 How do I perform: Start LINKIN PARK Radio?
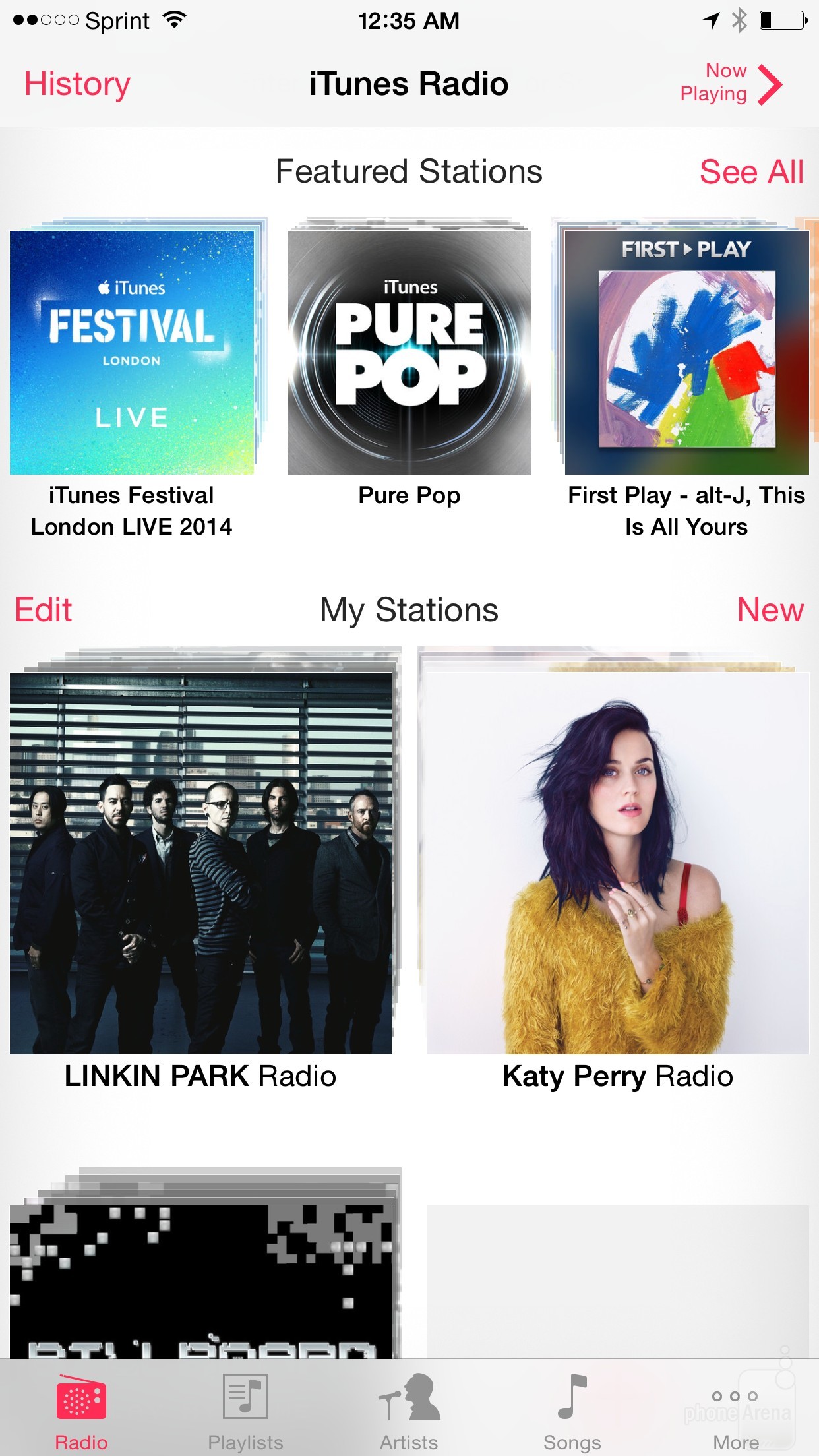pos(200,863)
